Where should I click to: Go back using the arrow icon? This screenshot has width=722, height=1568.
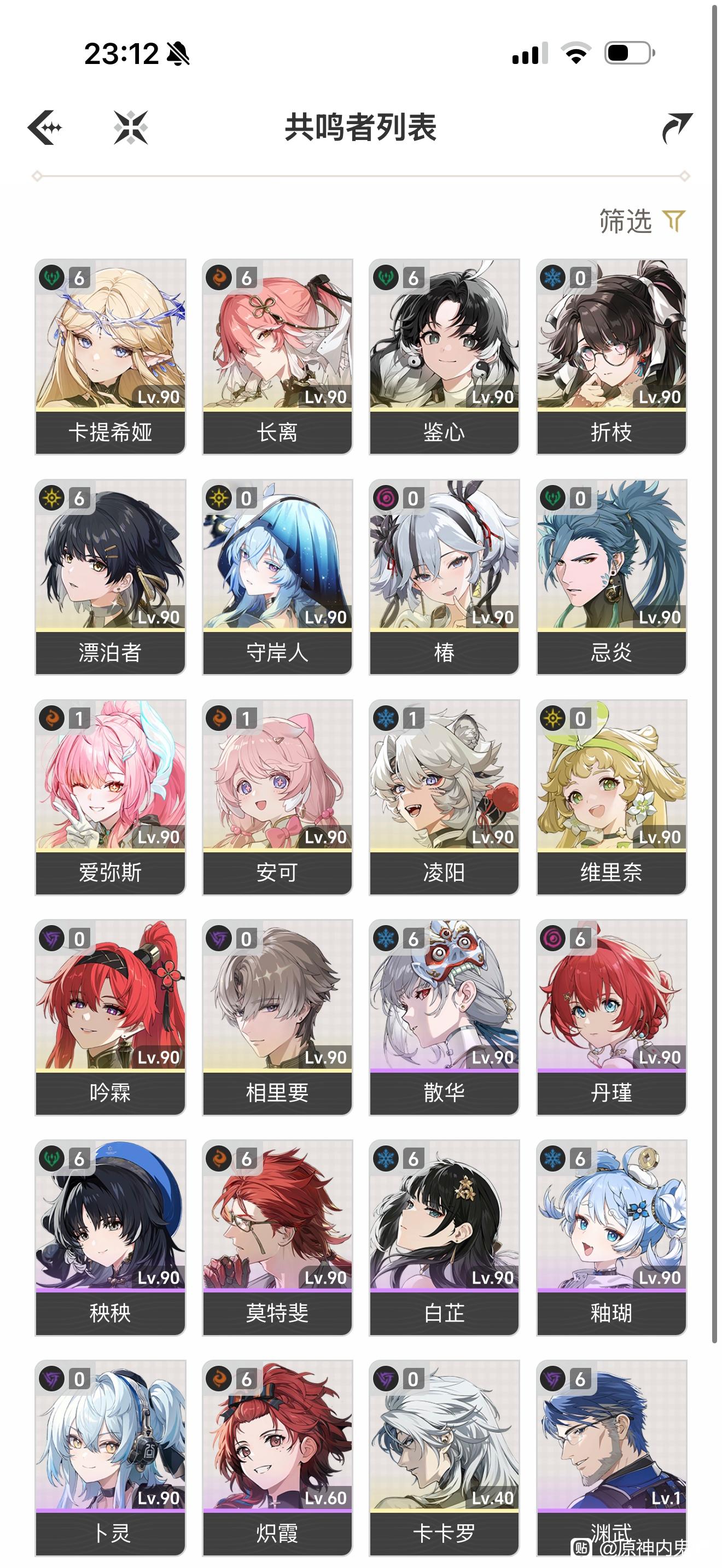[45, 128]
